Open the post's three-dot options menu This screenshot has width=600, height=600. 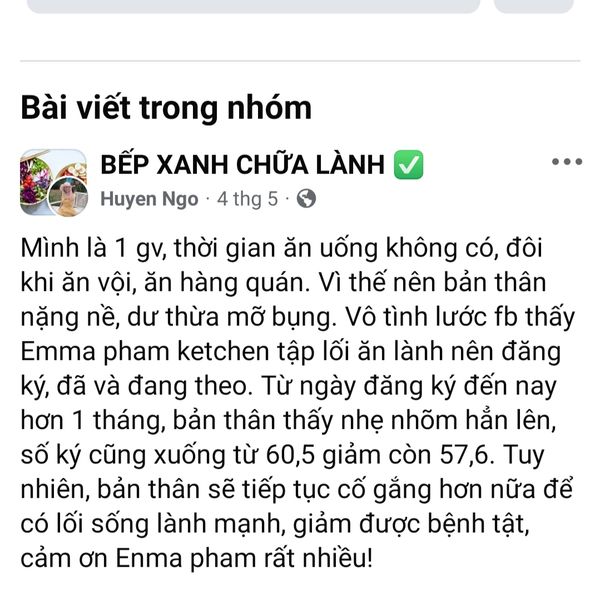coord(566,162)
